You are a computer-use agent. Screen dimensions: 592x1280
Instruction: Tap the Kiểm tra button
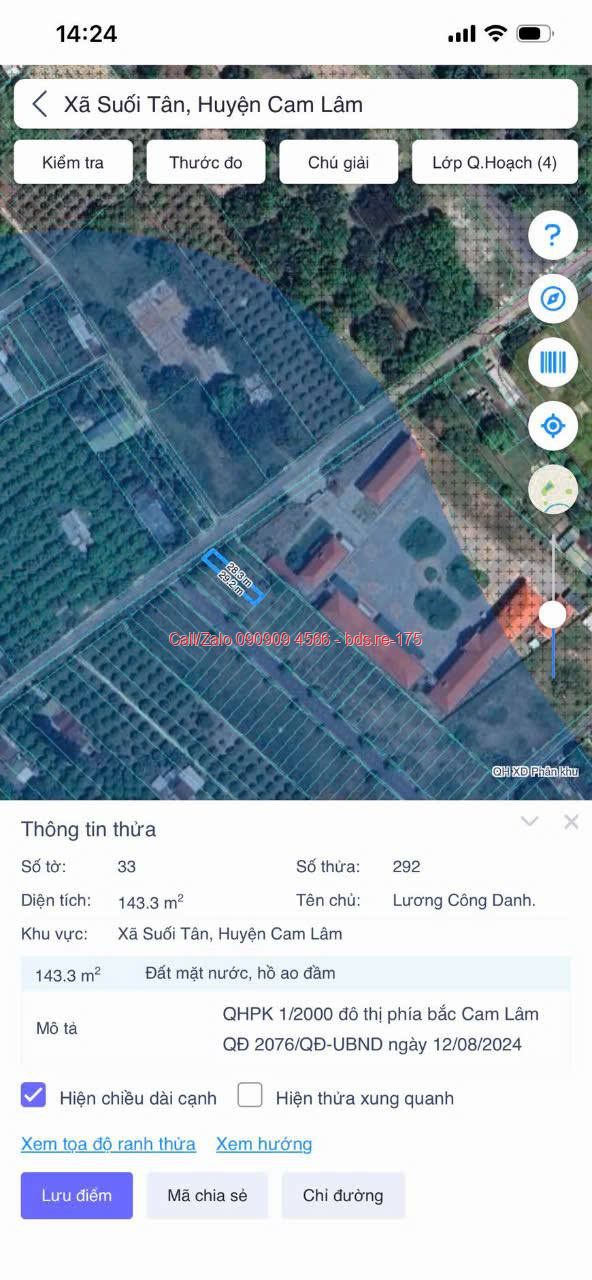(73, 162)
